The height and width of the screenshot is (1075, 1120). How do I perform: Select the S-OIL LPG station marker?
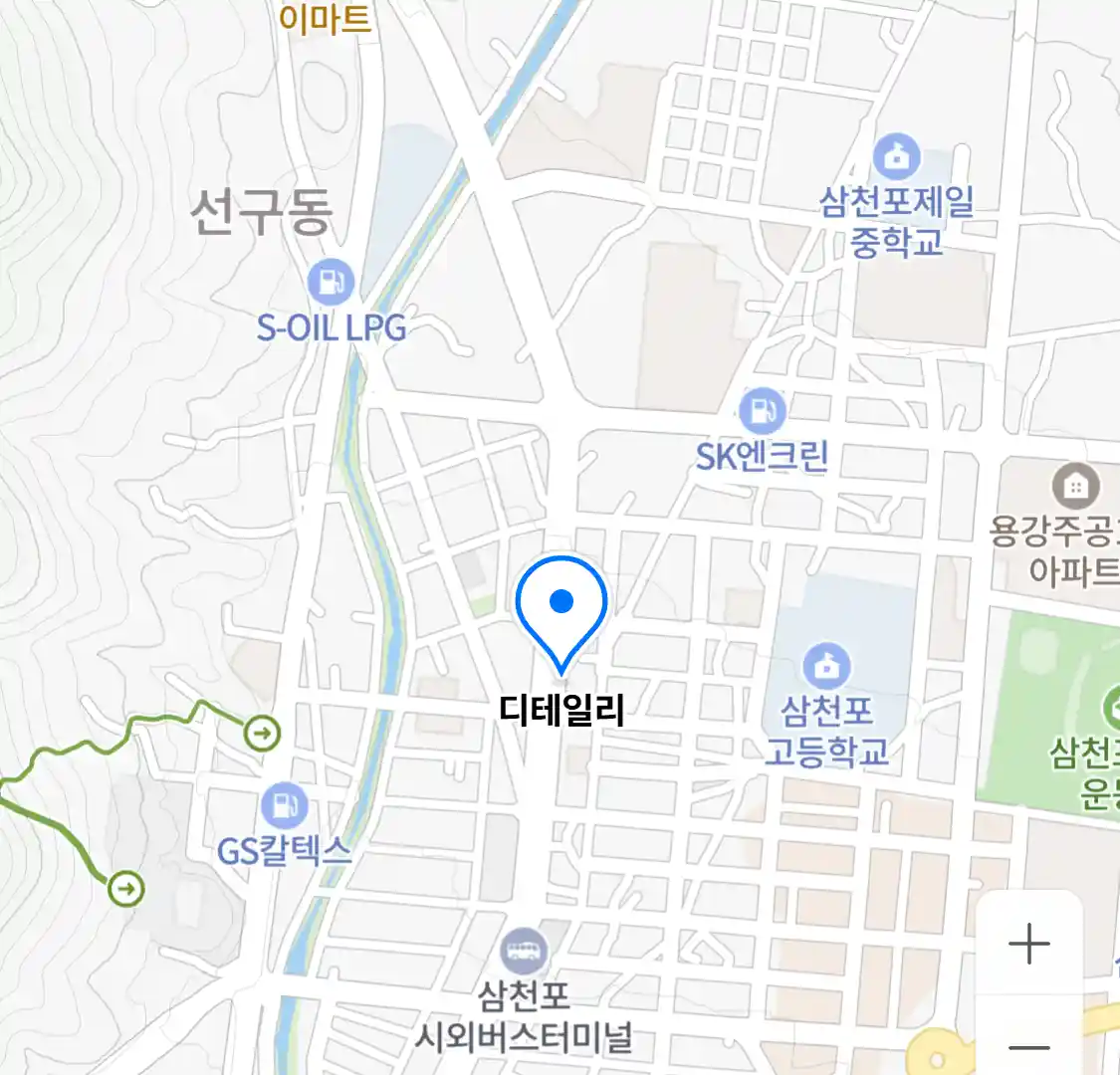pyautogui.click(x=331, y=283)
